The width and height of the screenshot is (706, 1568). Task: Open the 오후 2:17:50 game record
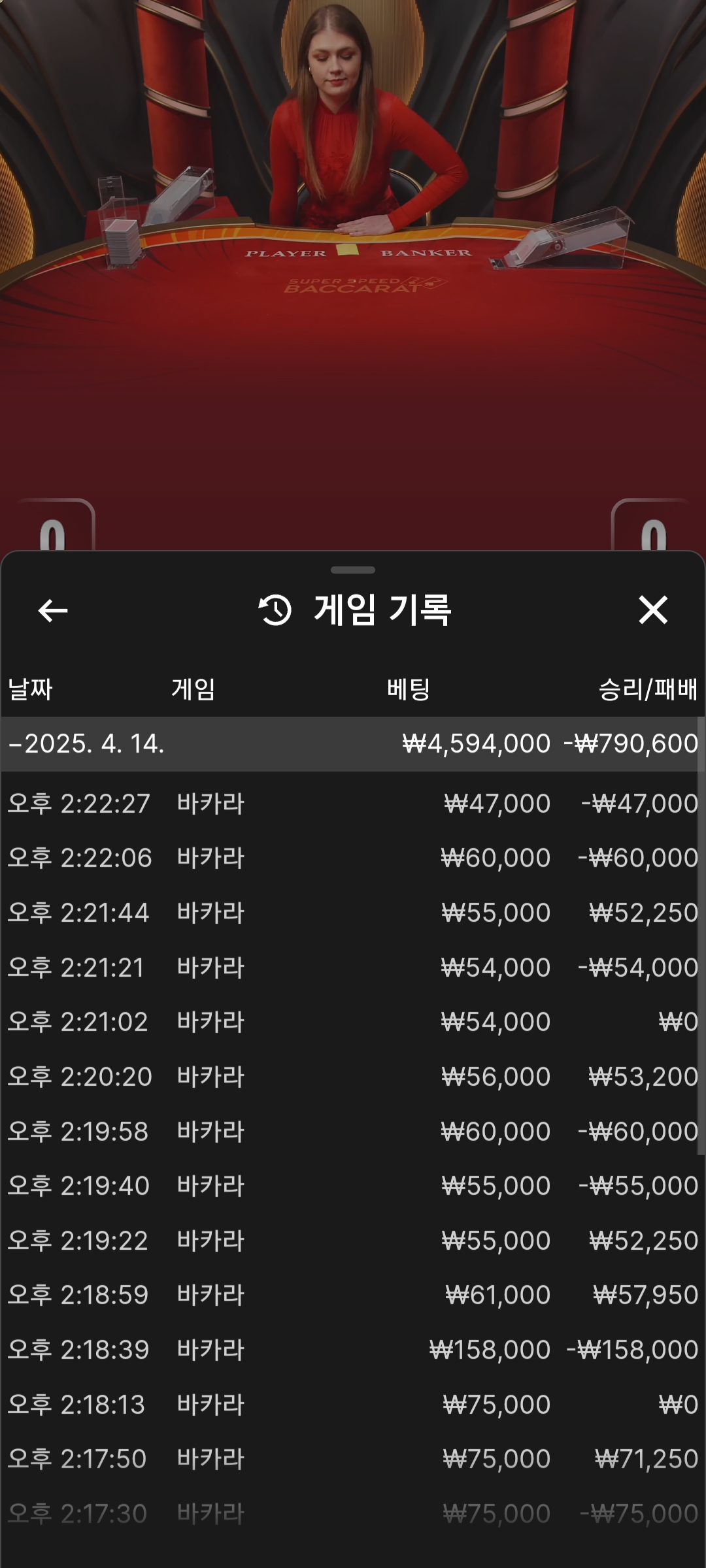(x=353, y=1459)
